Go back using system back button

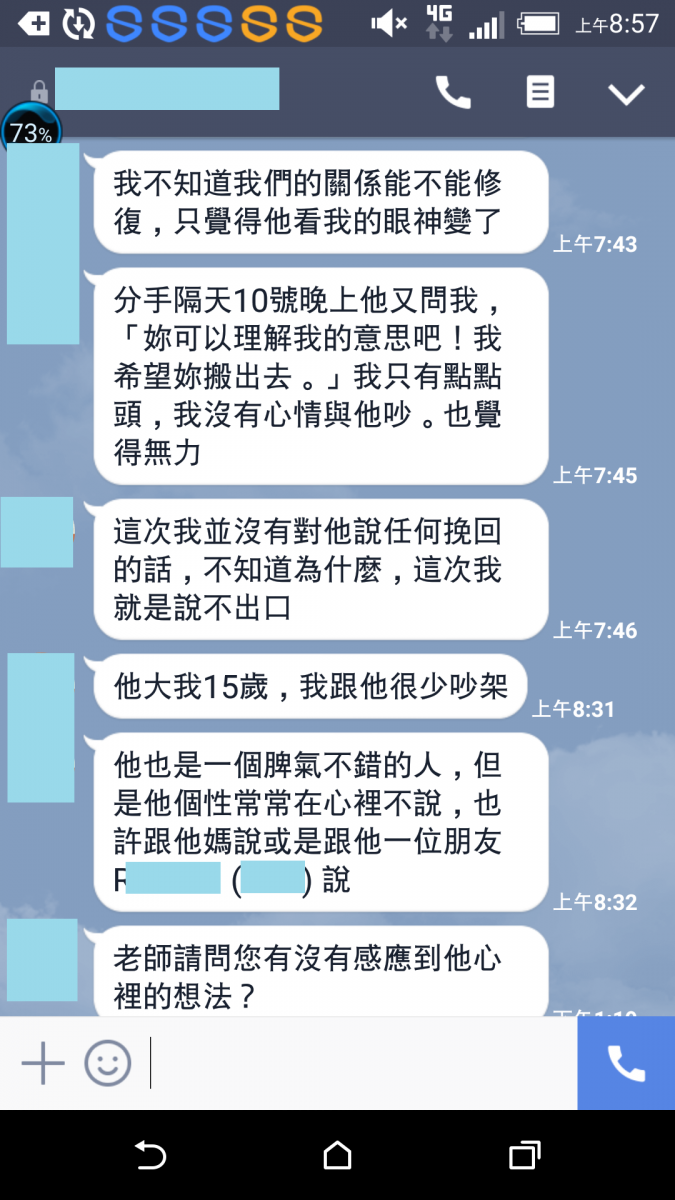(150, 1156)
